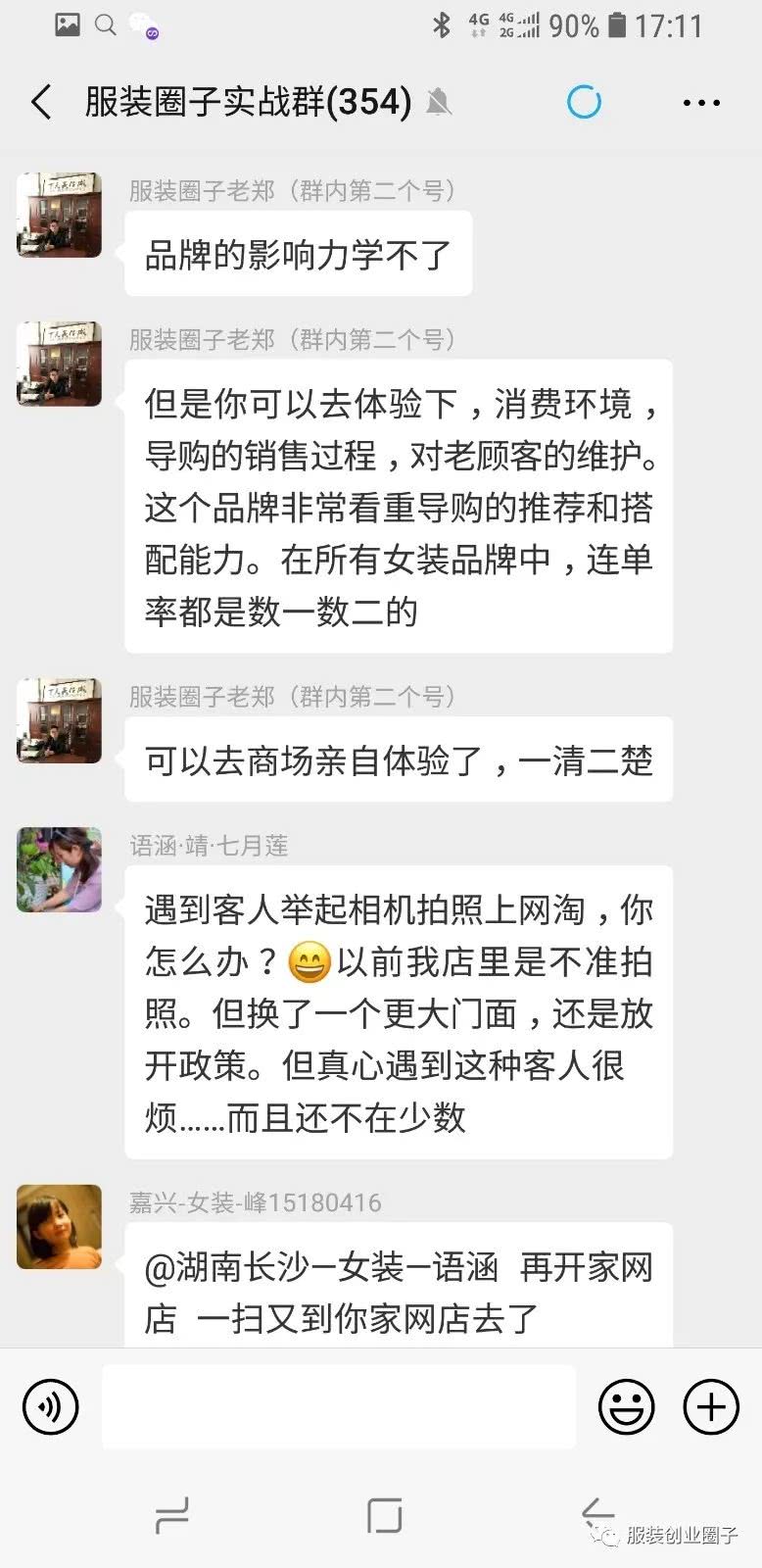Open the emoji picker
The image size is (762, 1568).
tap(626, 1407)
